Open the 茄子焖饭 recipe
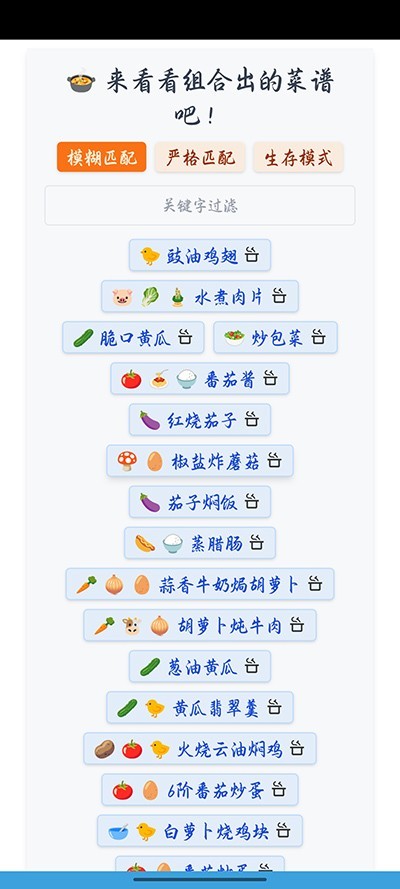400x889 pixels. point(200,502)
